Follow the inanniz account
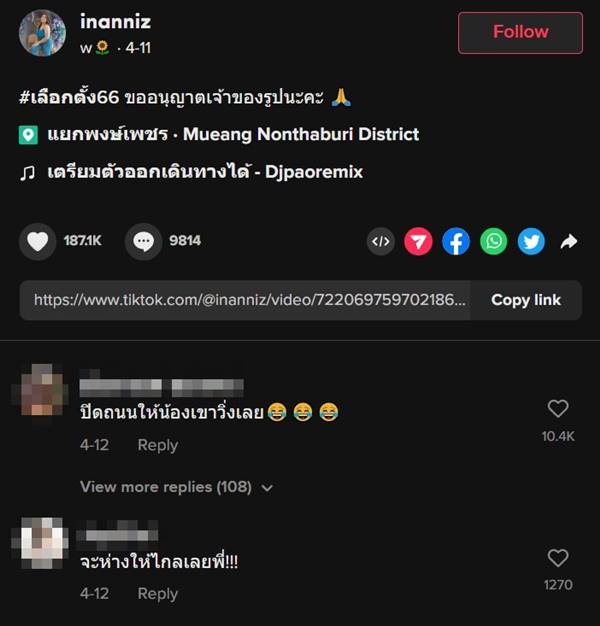 click(x=520, y=32)
